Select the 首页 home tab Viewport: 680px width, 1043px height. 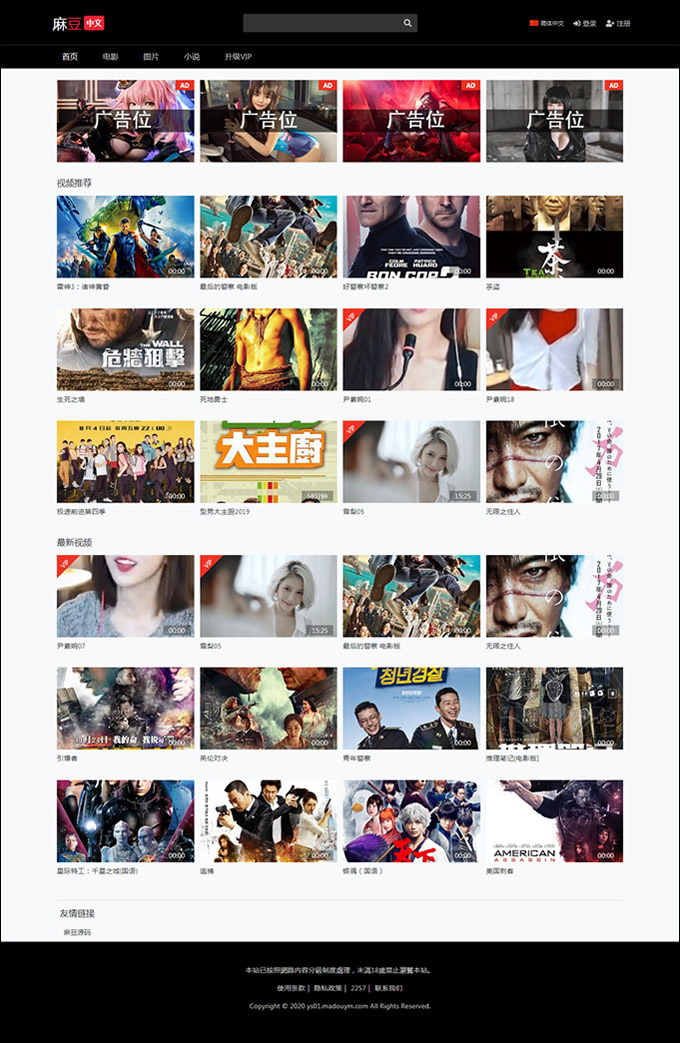pos(69,57)
